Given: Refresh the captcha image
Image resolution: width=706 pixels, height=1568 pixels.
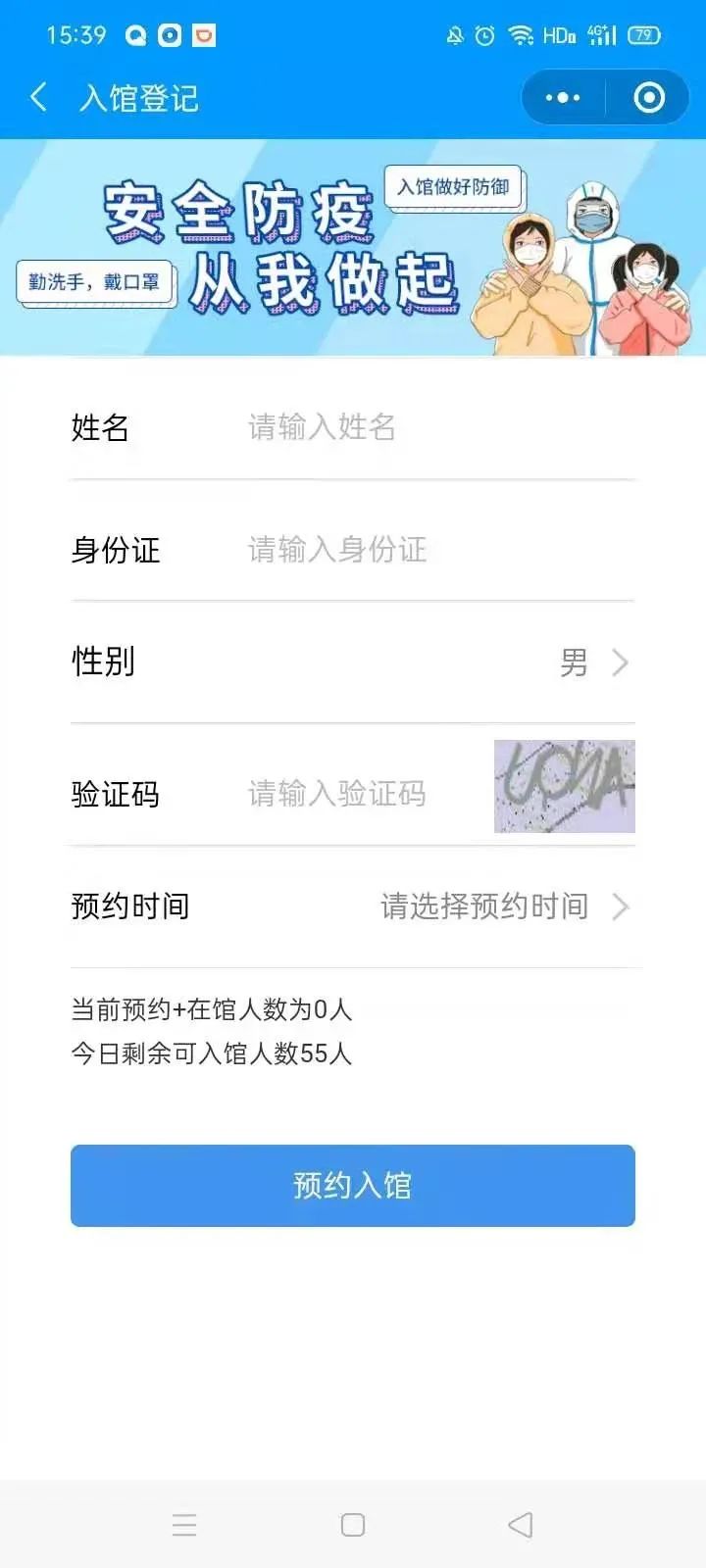Looking at the screenshot, I should click(x=565, y=786).
